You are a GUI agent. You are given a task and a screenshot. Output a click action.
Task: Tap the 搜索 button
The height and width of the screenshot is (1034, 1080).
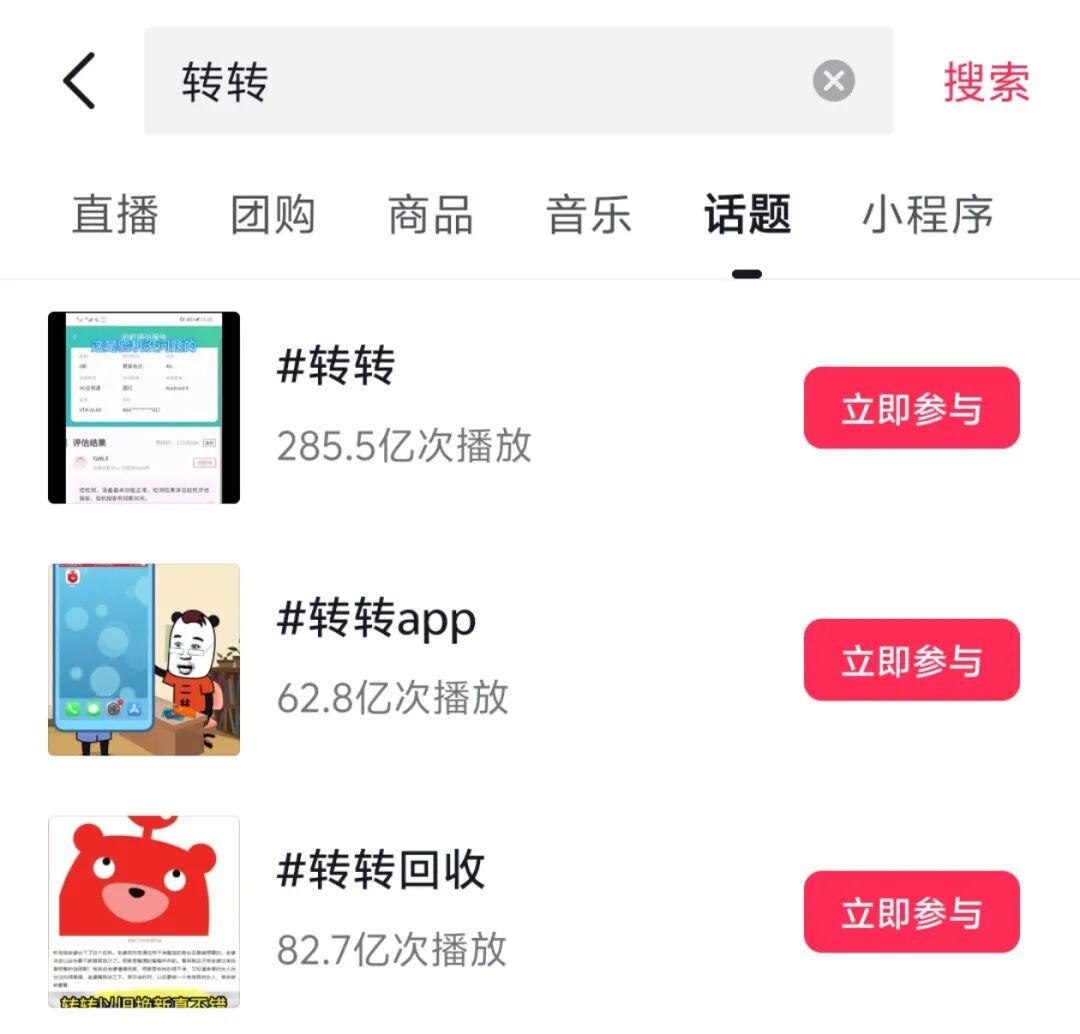[x=986, y=82]
